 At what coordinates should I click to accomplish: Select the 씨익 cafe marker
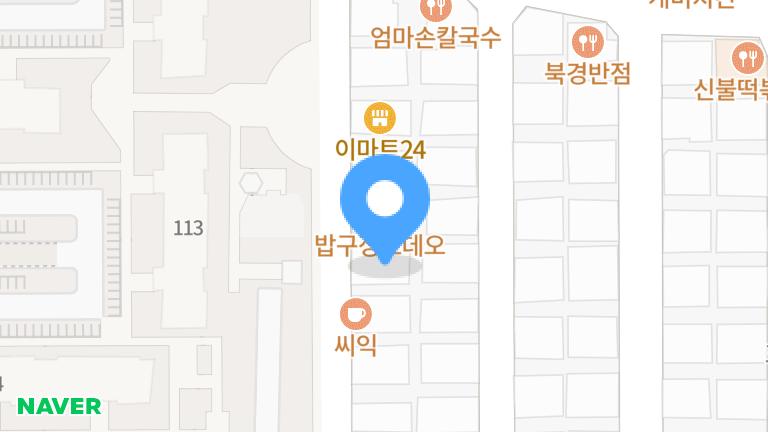(355, 314)
